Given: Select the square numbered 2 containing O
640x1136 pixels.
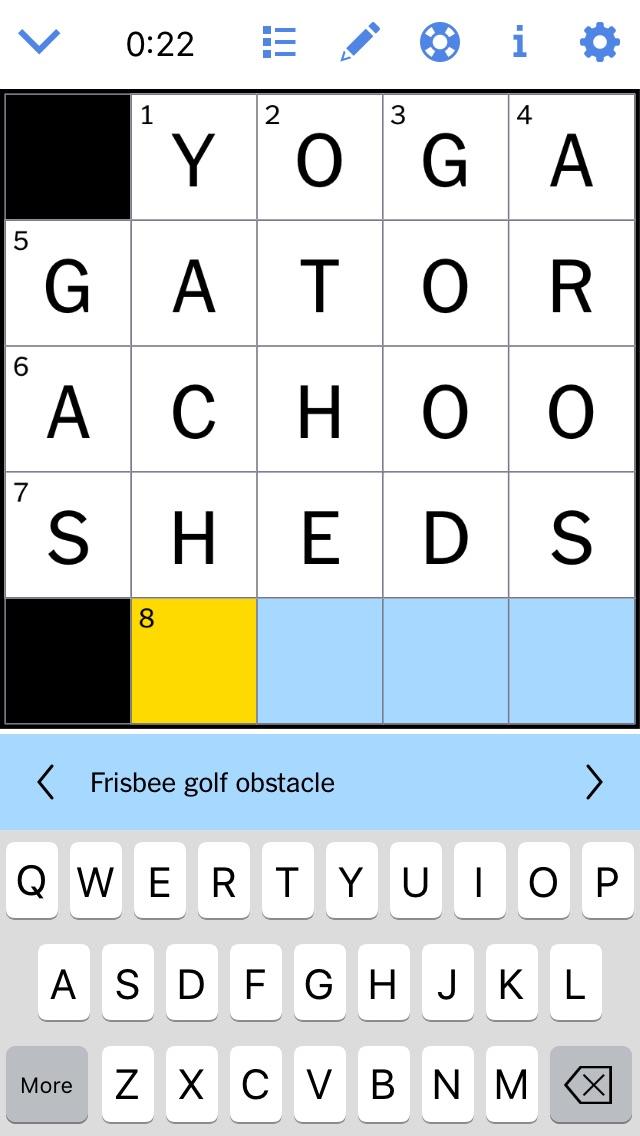Looking at the screenshot, I should 320,157.
